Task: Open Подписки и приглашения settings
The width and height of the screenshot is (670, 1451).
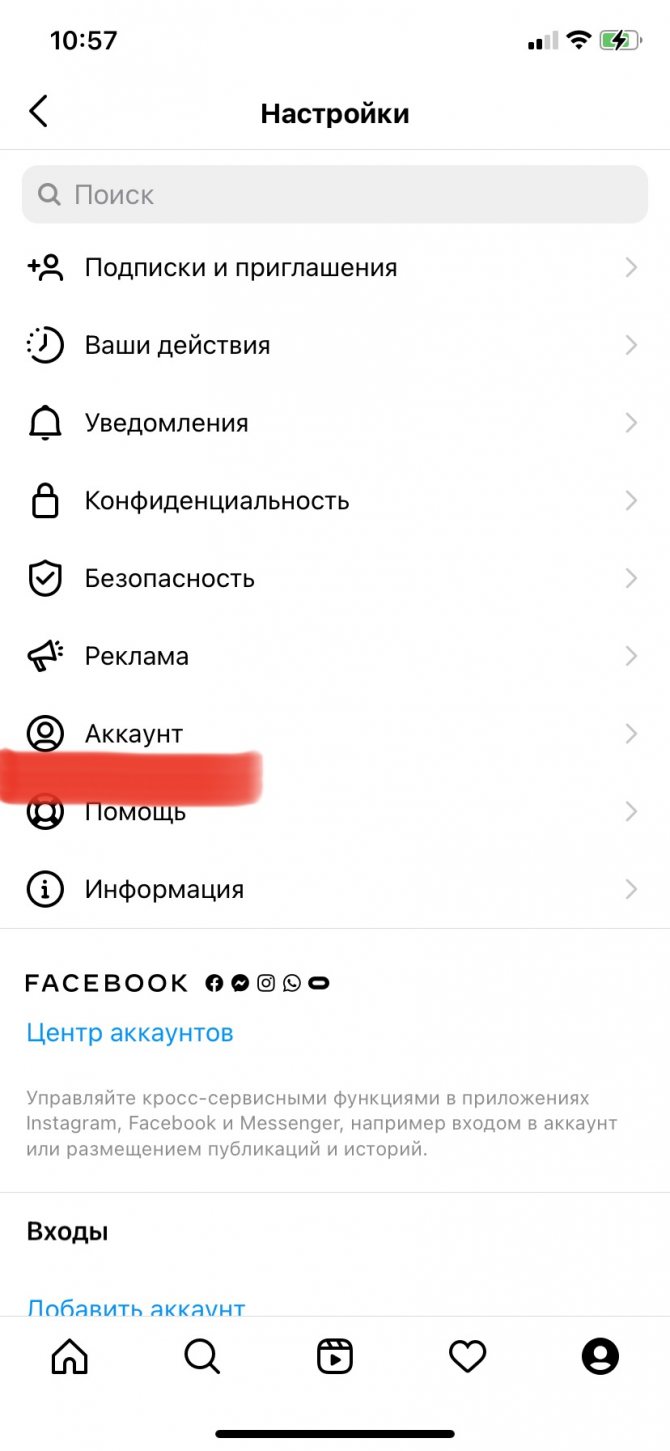Action: [334, 268]
